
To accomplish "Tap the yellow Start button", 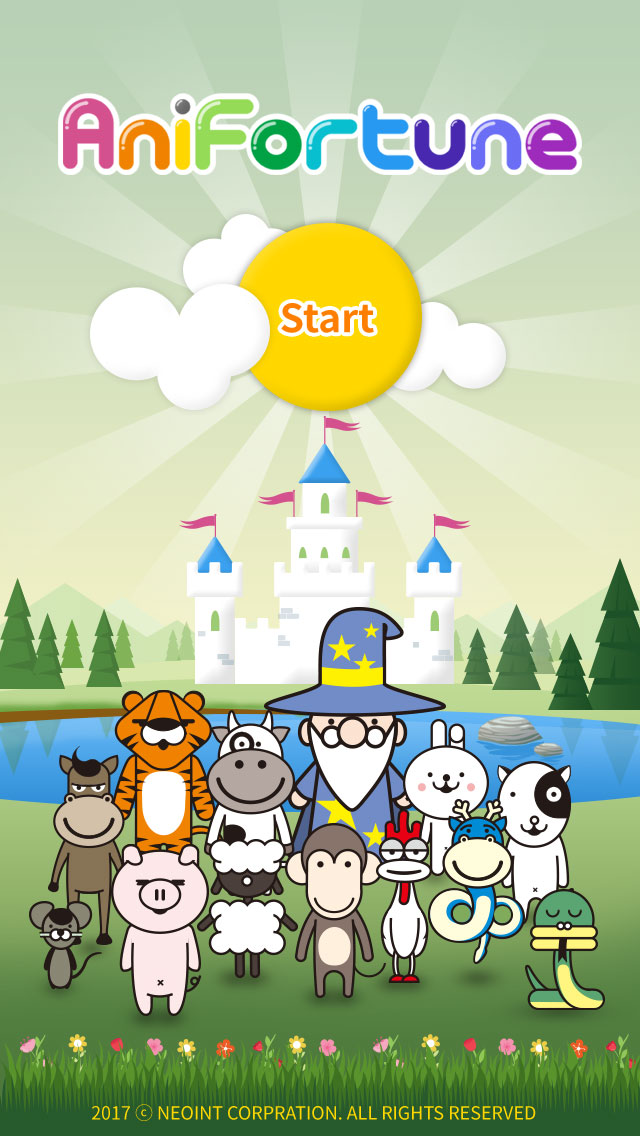I will (x=328, y=317).
